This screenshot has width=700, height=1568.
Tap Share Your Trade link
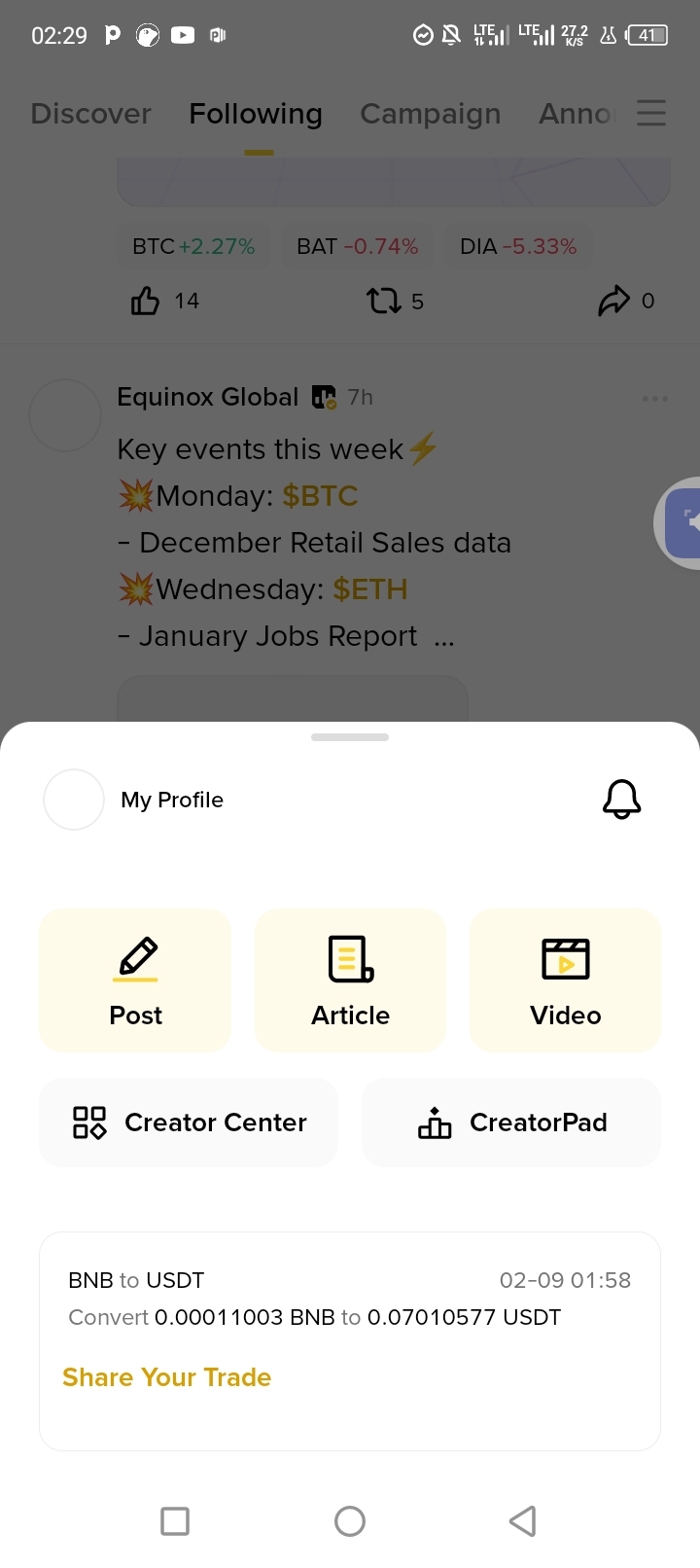[166, 1377]
